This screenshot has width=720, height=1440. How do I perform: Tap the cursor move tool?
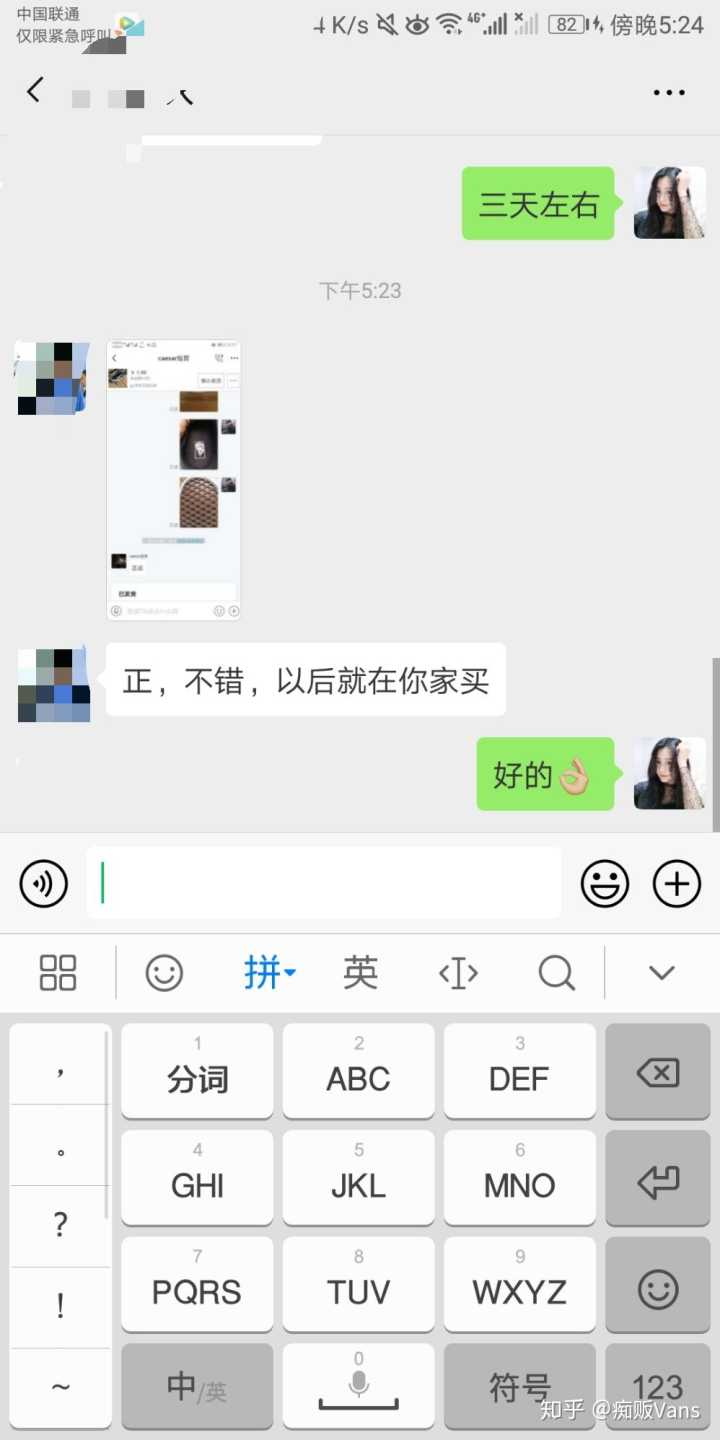458,972
